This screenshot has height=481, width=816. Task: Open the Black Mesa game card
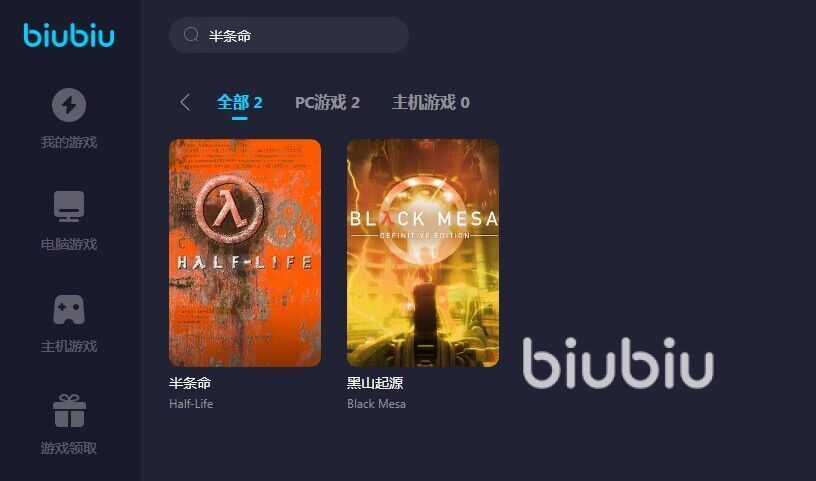click(422, 253)
